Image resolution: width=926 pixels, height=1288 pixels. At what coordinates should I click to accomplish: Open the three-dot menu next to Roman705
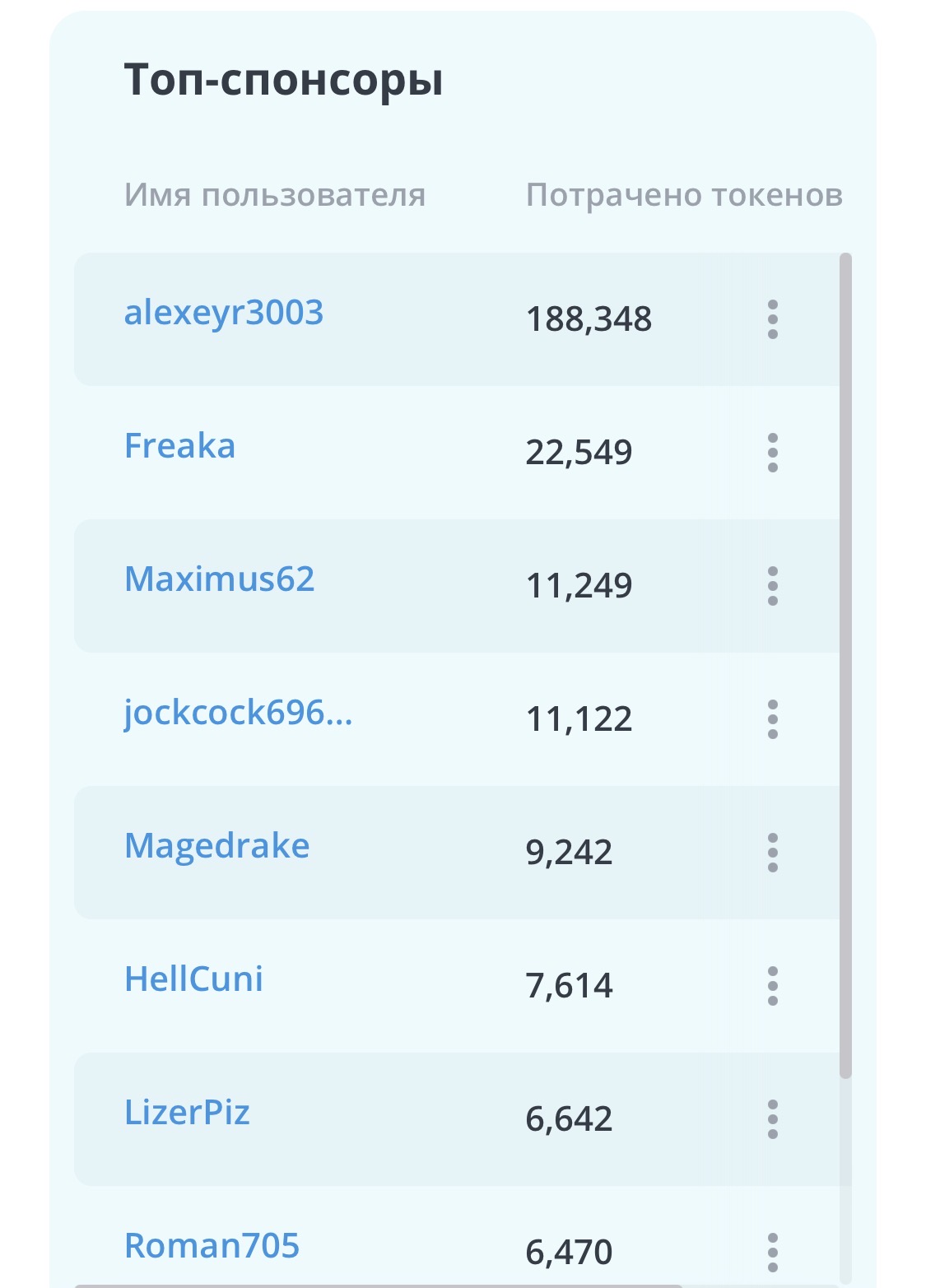tap(772, 1253)
